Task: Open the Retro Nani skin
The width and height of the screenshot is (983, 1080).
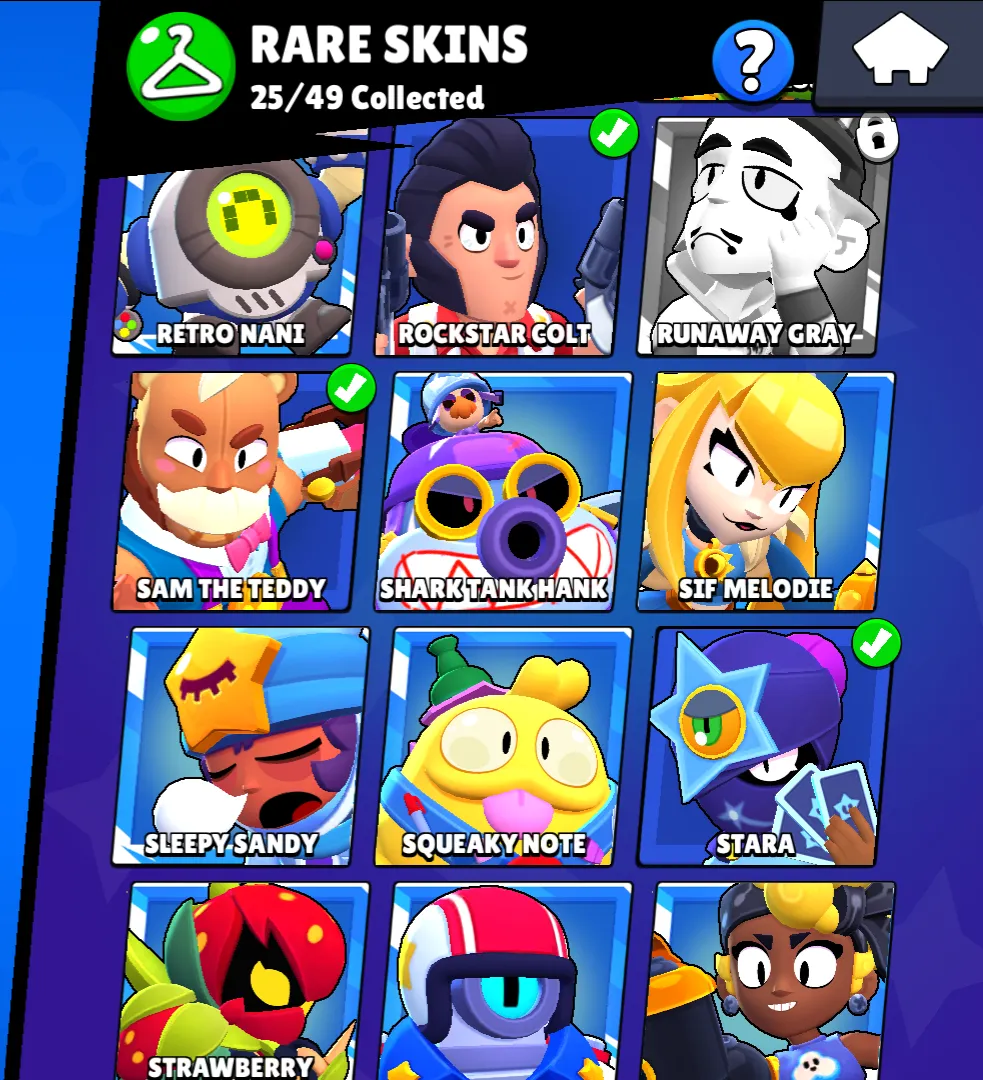Action: [233, 250]
